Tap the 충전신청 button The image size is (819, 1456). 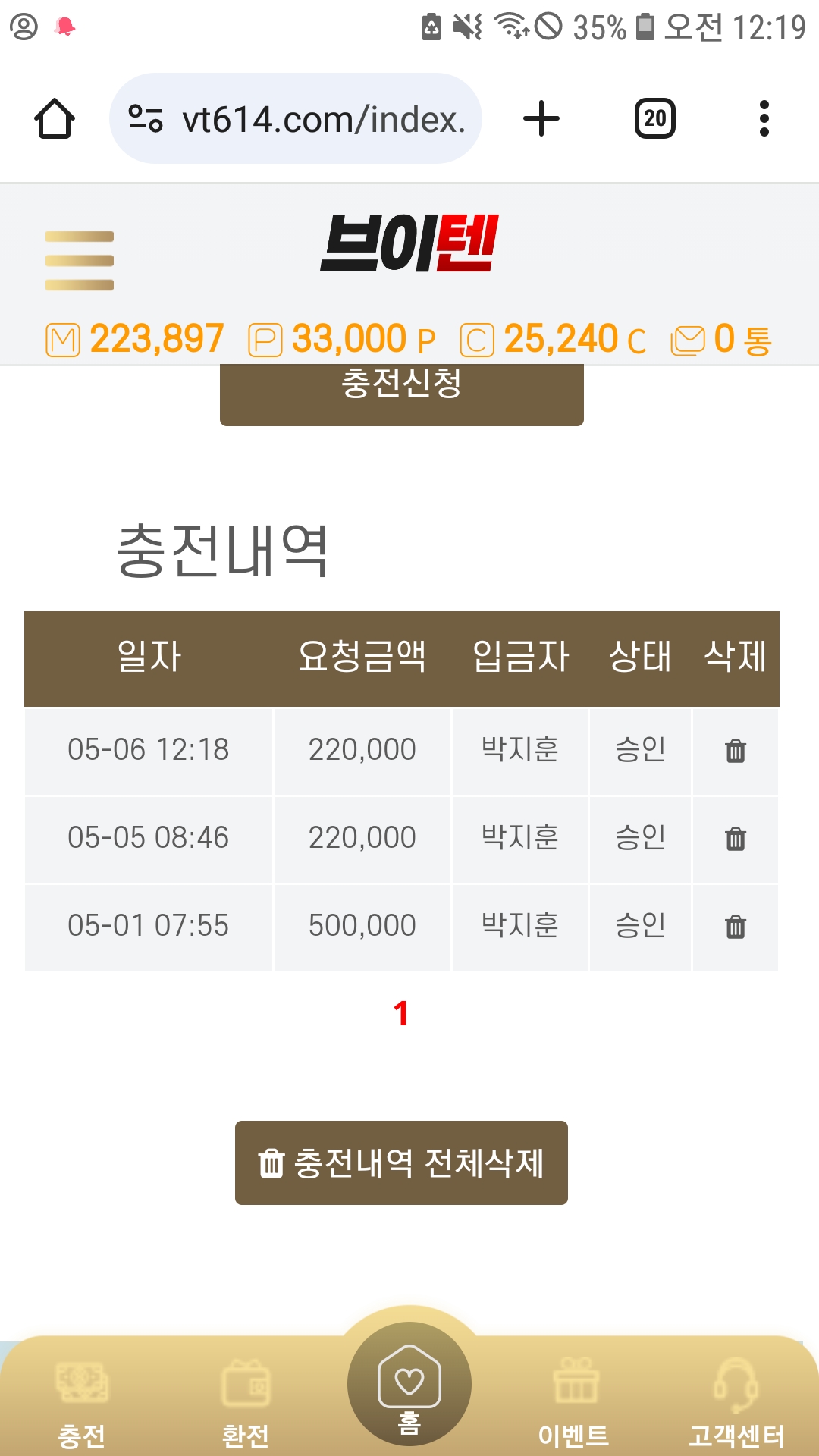click(401, 391)
